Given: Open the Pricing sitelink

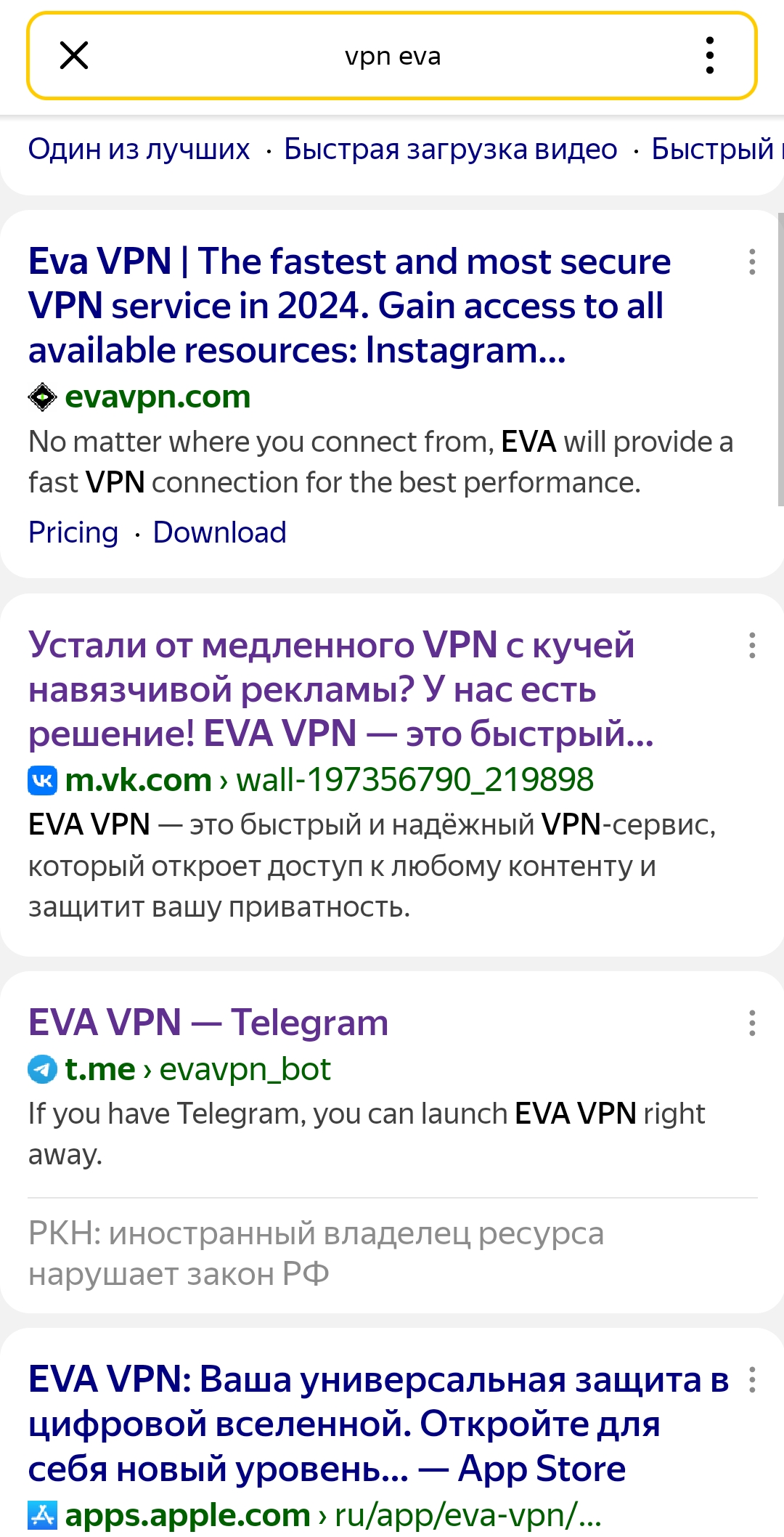Looking at the screenshot, I should 73,532.
